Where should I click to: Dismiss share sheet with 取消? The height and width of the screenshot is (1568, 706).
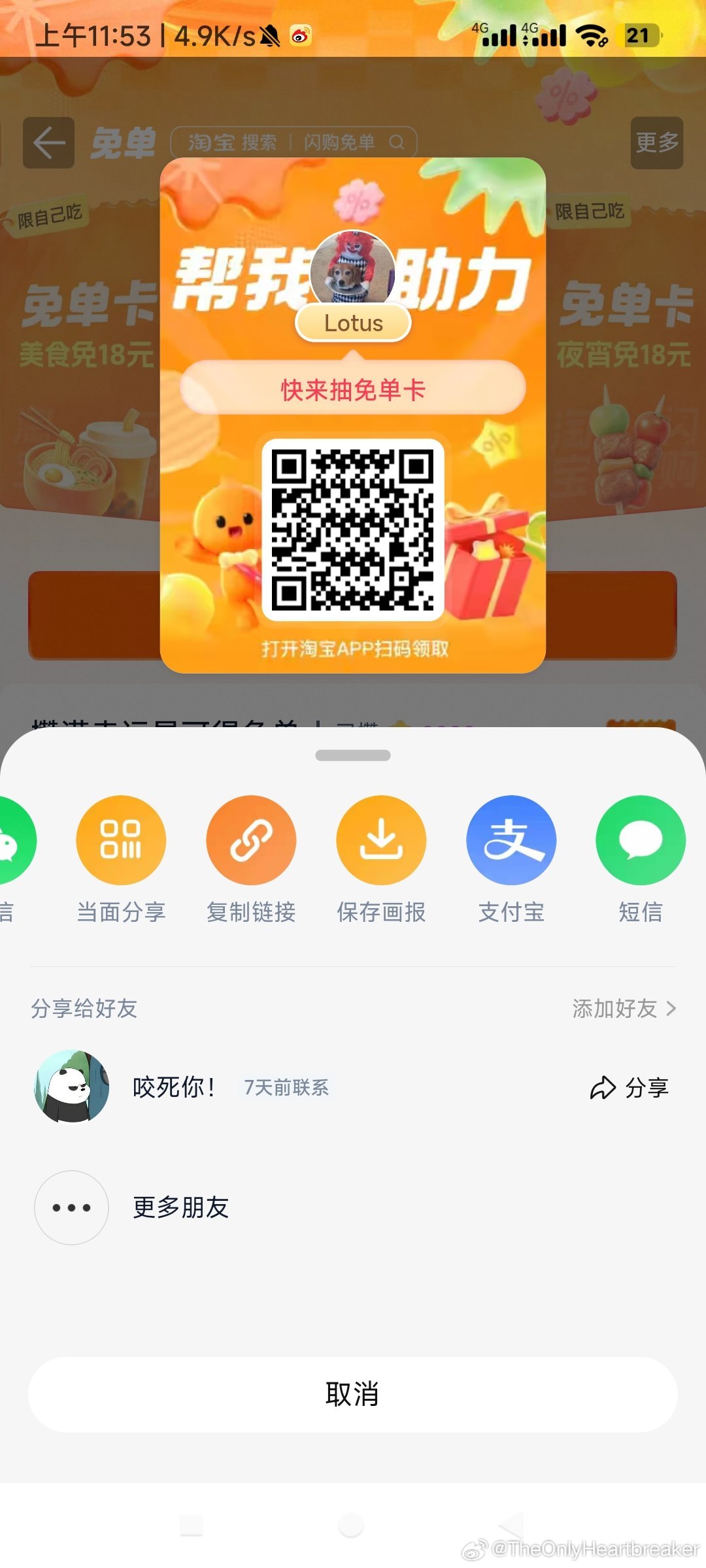(x=353, y=1394)
